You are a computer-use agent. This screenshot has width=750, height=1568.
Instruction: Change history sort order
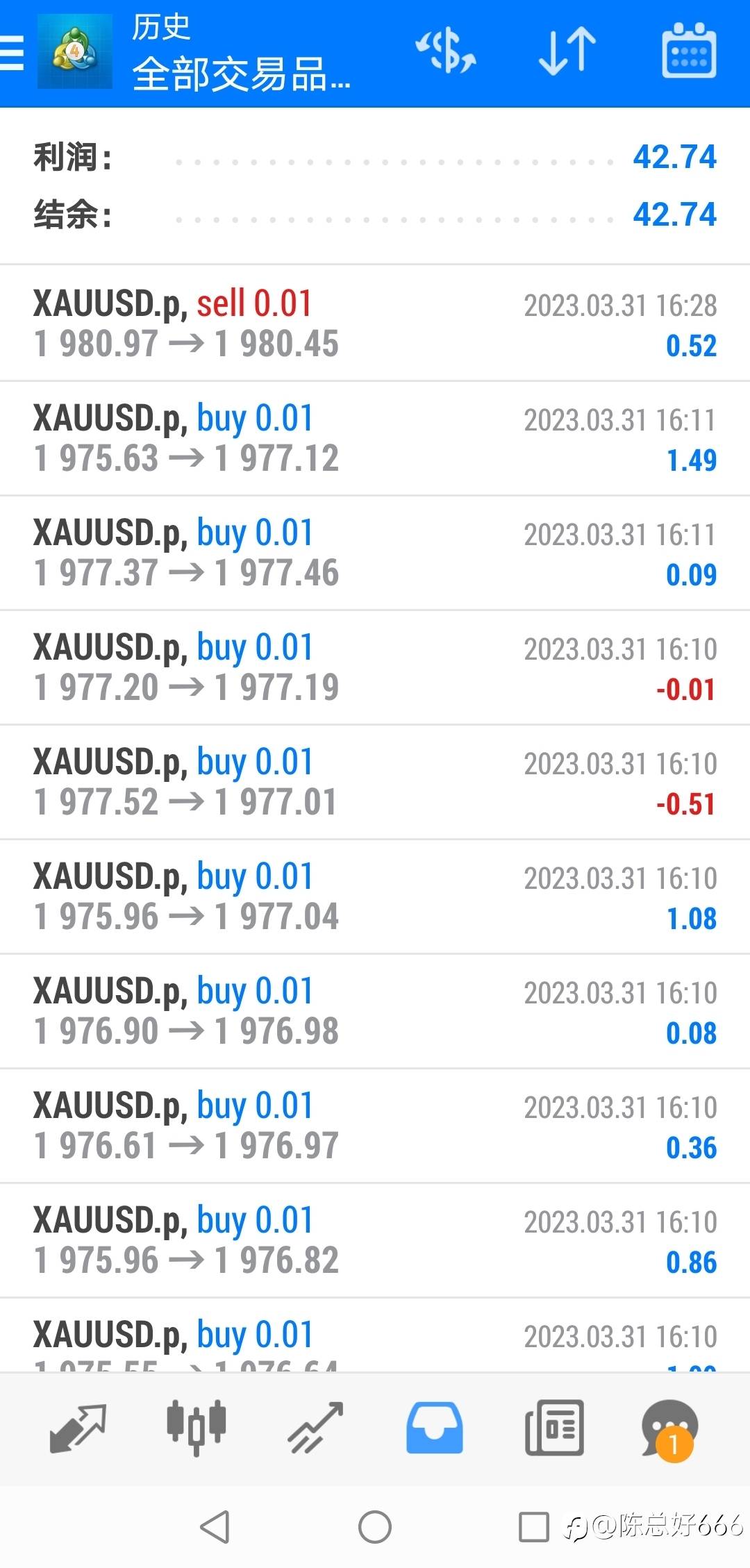tap(567, 51)
